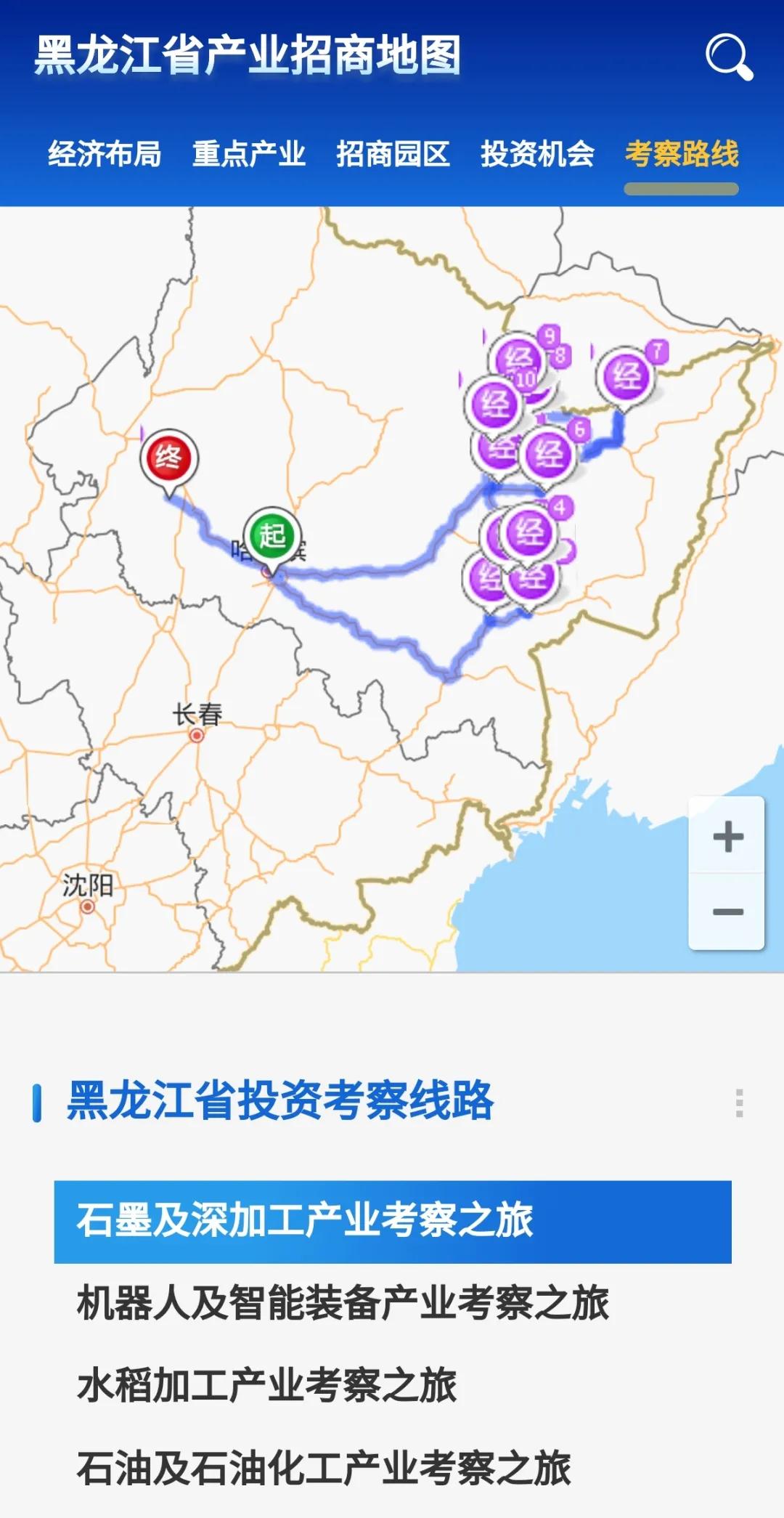Switch to the 经济布局 tab
The image size is (784, 1518).
[105, 154]
